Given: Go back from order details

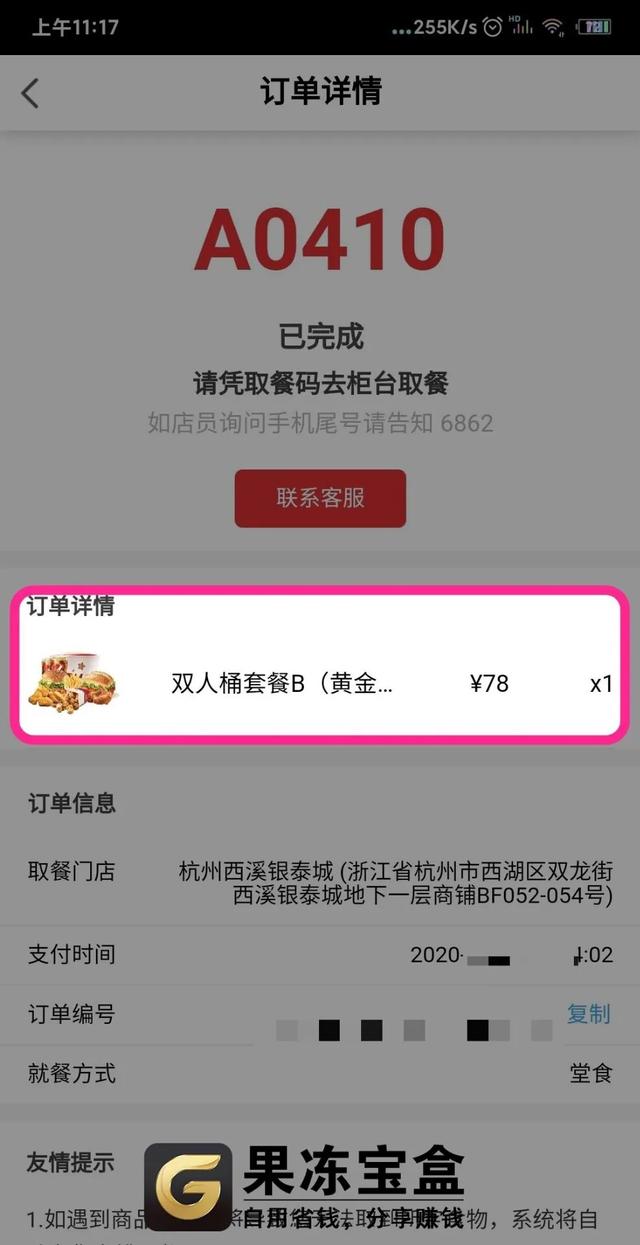Looking at the screenshot, I should (30, 93).
